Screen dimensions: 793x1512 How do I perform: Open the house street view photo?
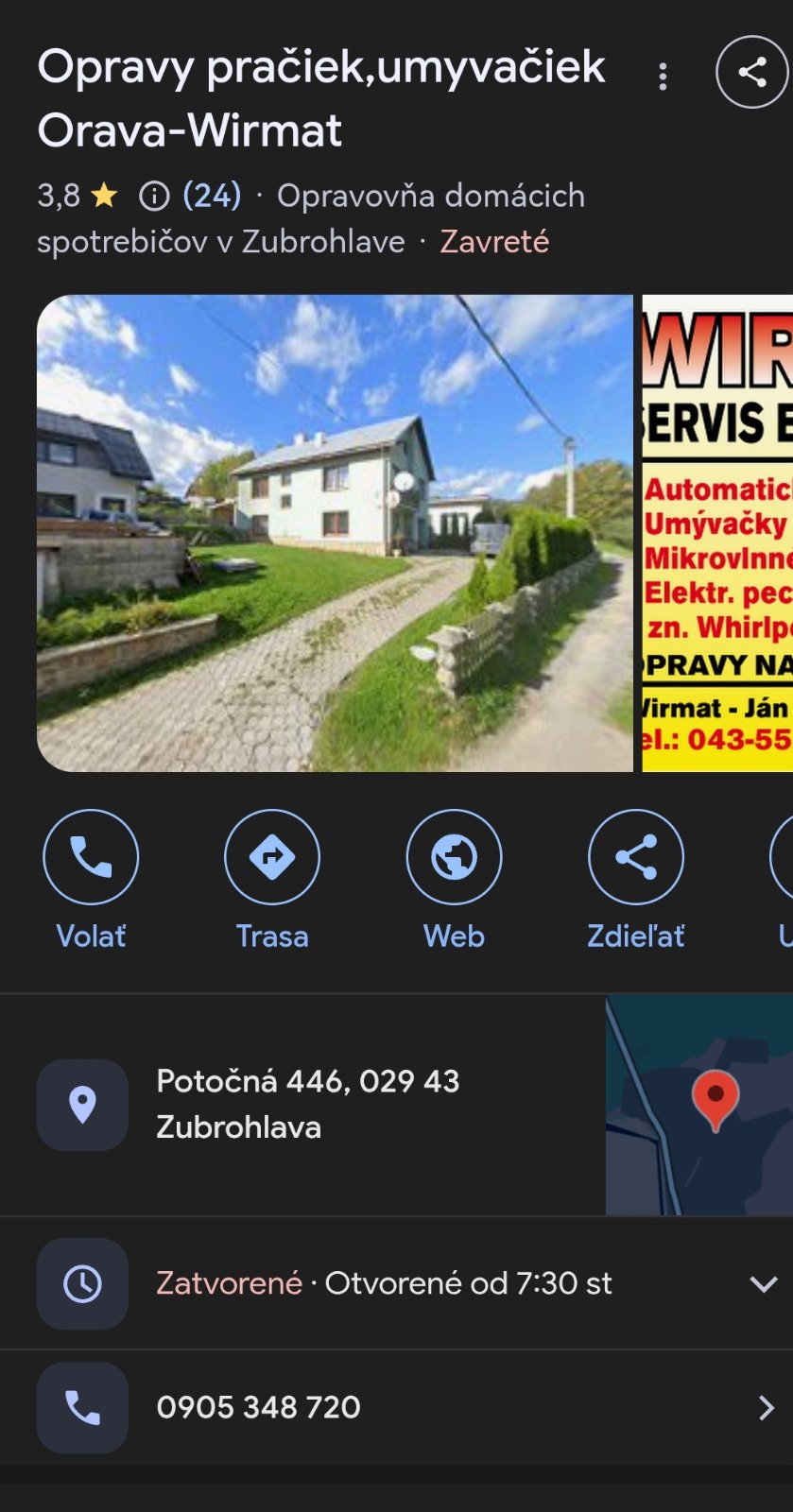click(335, 533)
